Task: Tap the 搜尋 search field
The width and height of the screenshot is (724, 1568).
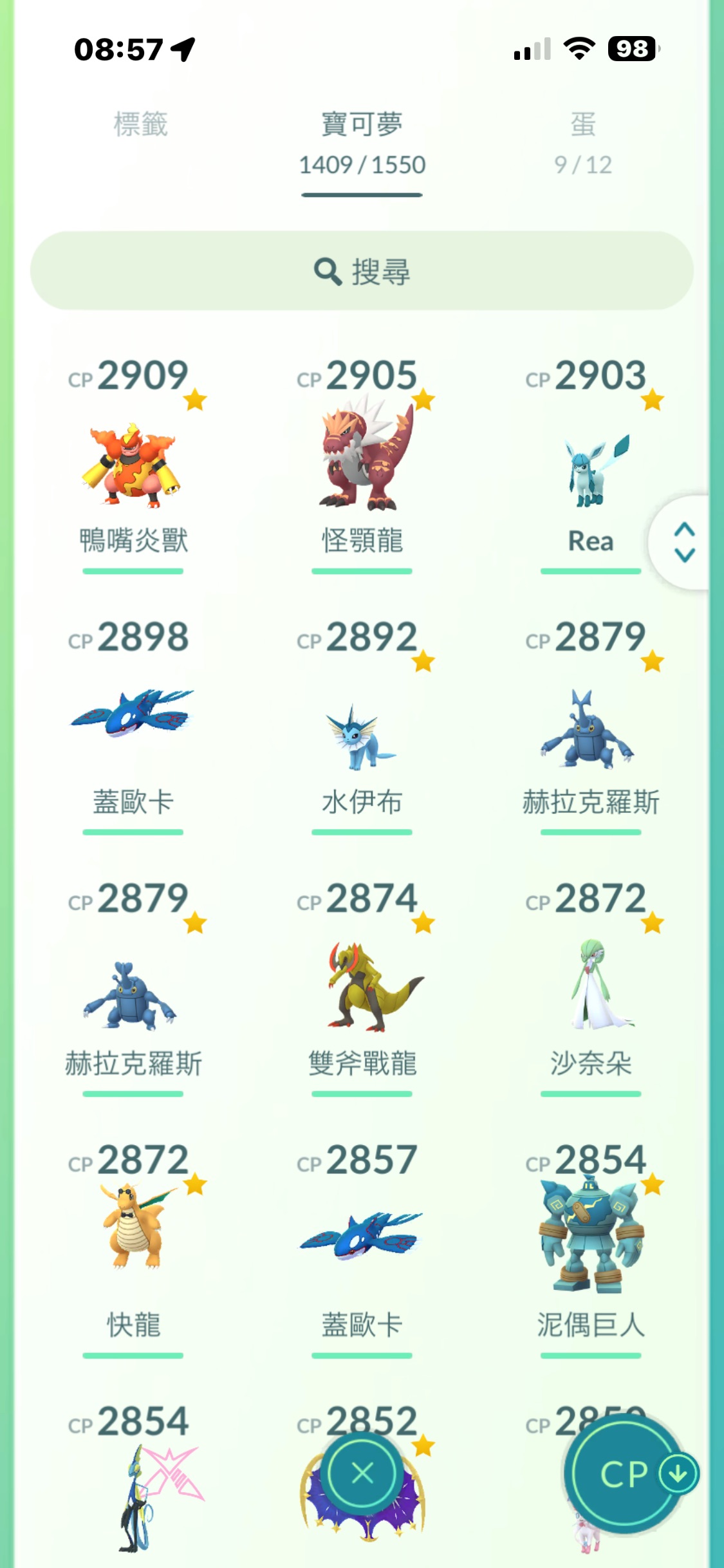Action: (x=362, y=271)
